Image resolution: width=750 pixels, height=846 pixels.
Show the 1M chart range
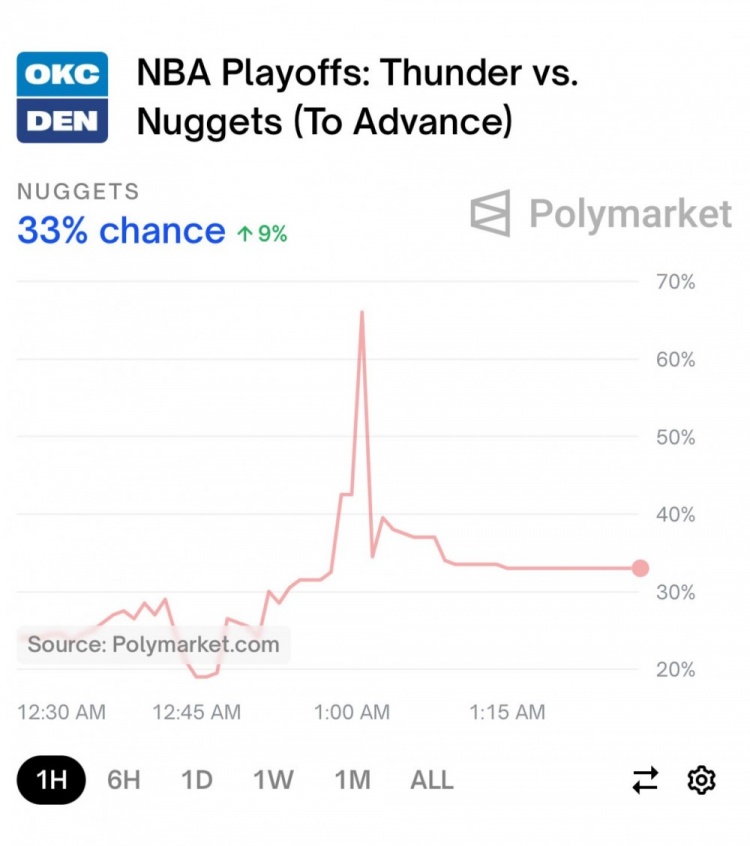[x=352, y=780]
